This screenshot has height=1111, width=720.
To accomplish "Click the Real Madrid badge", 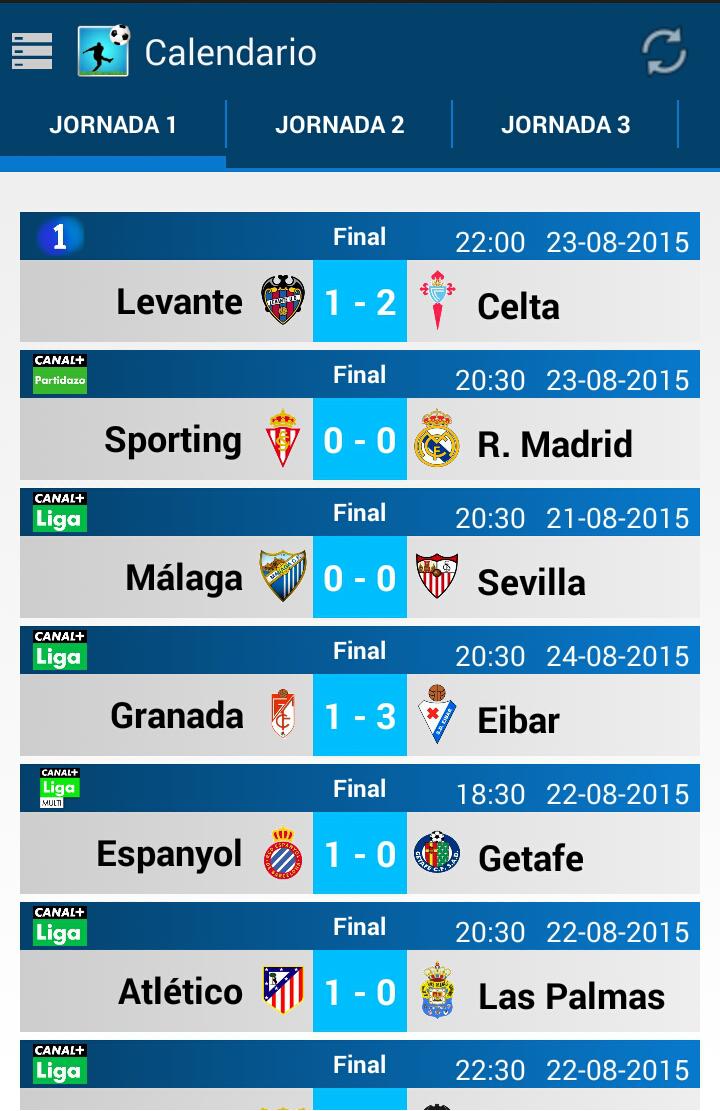I will 436,441.
